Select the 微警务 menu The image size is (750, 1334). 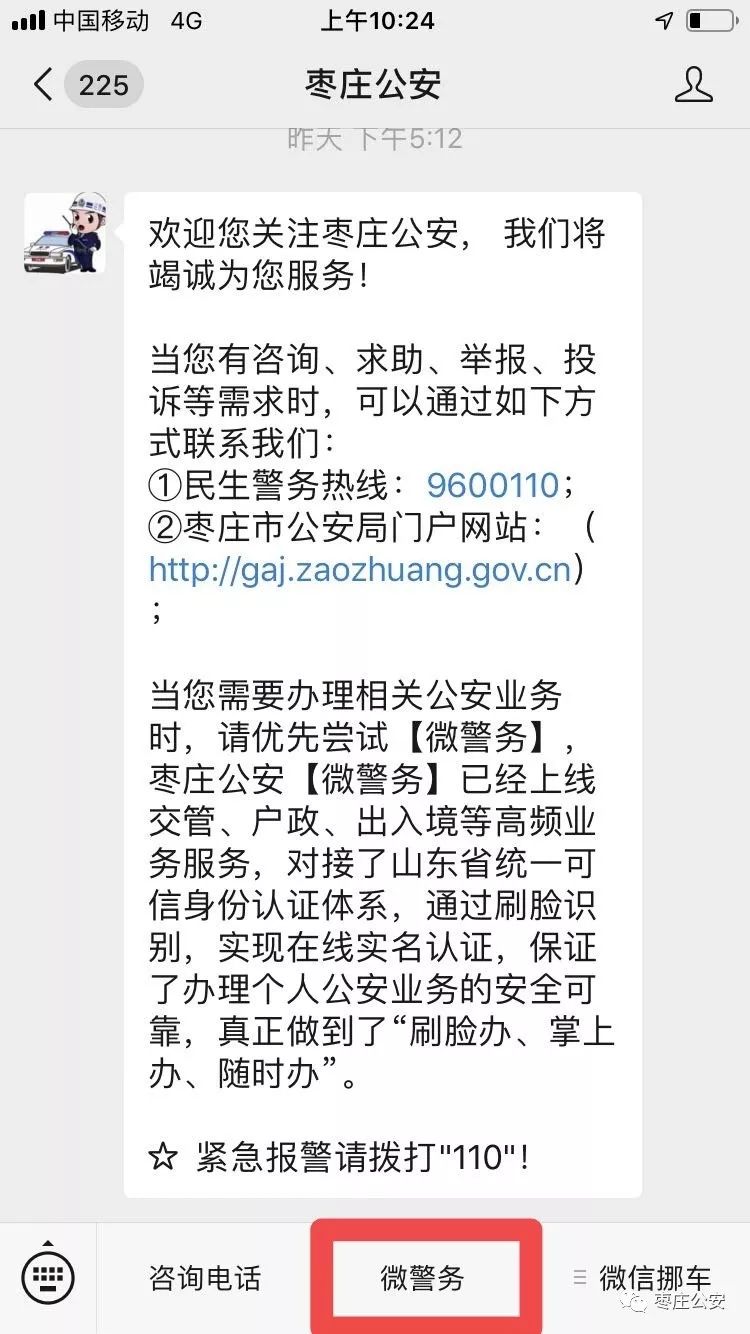(423, 1277)
